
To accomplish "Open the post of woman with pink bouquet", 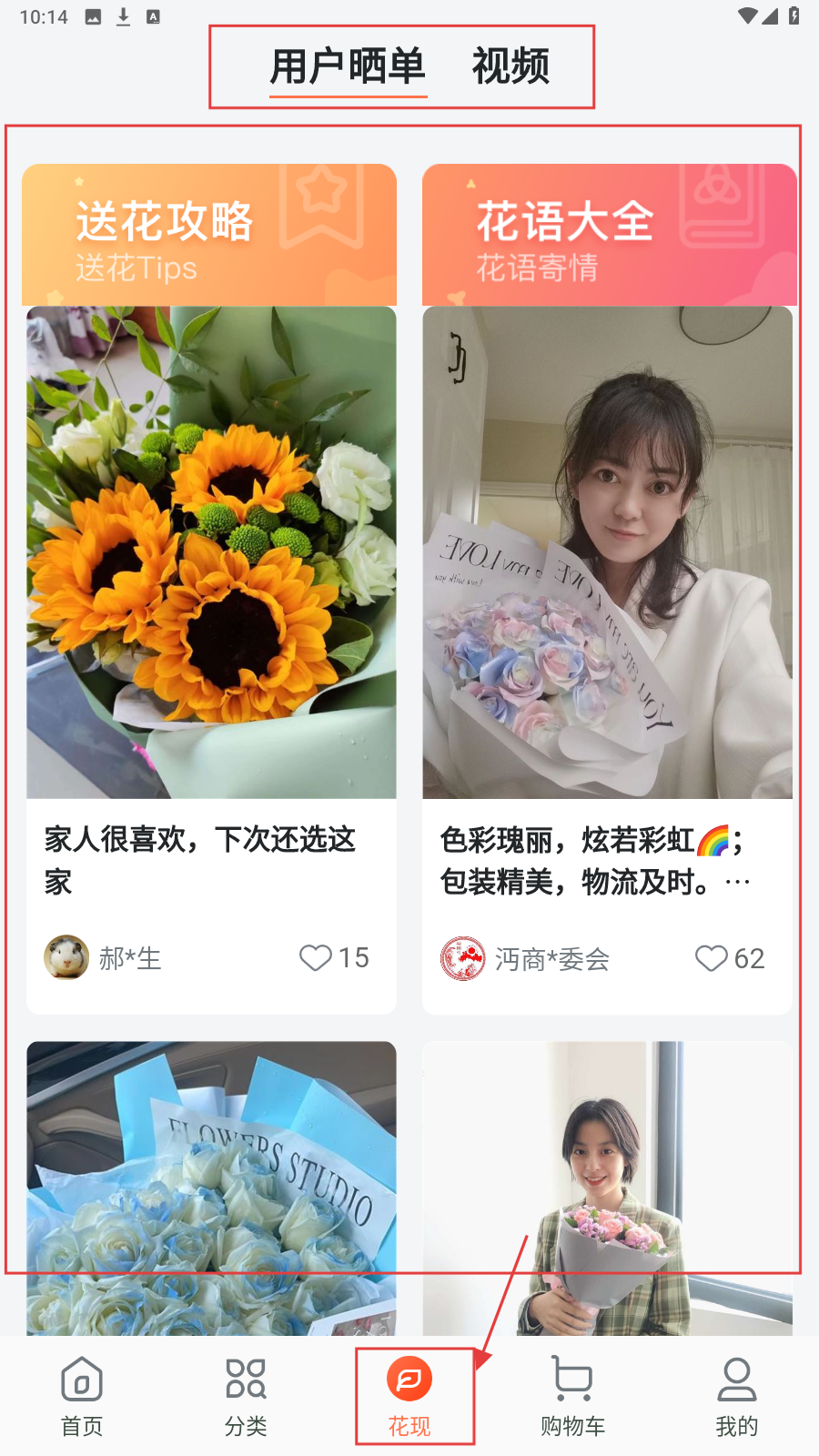I will [607, 1187].
